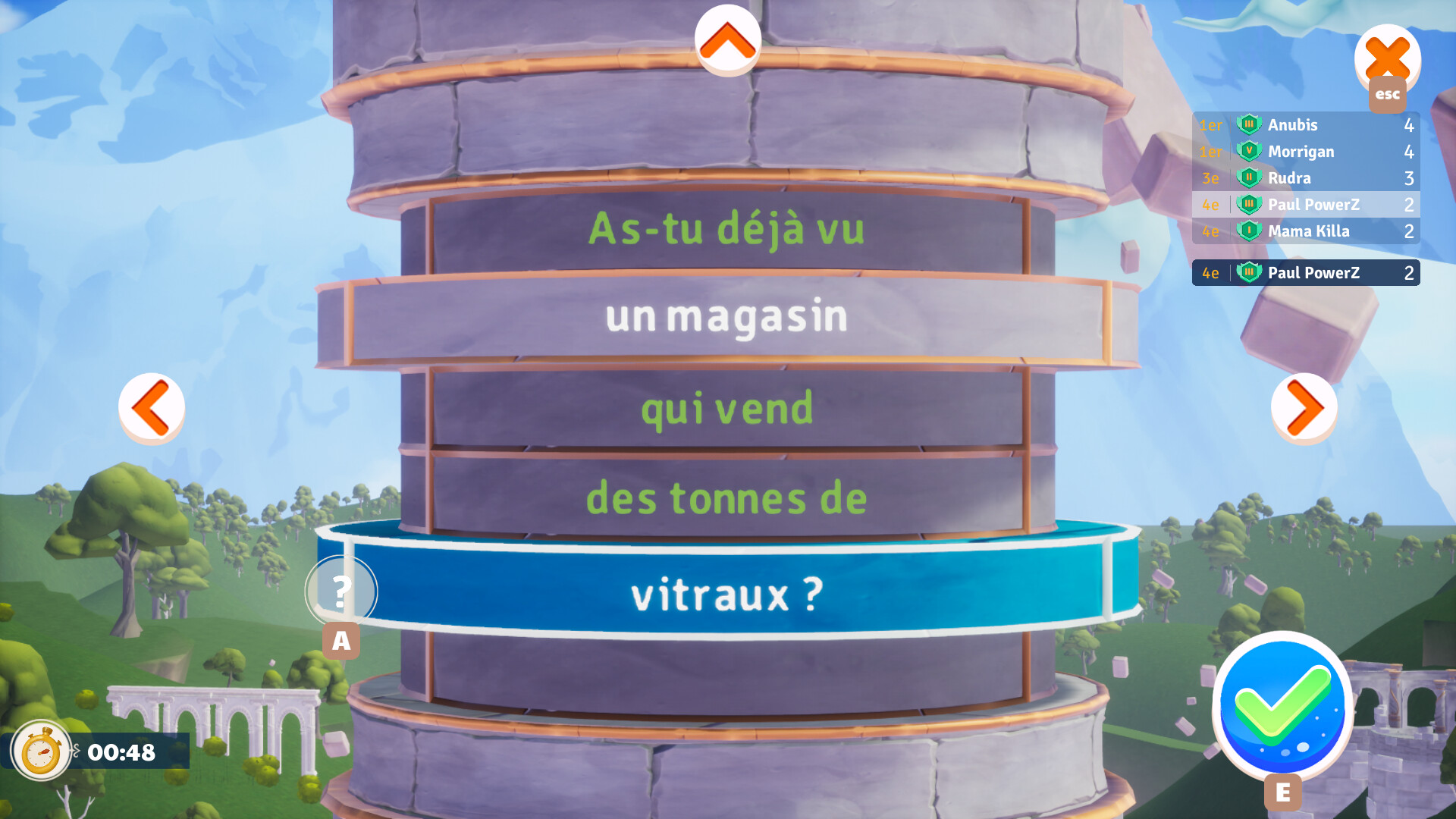The image size is (1456, 819).
Task: Validate the sentence with the green checkmark
Action: click(x=1282, y=706)
